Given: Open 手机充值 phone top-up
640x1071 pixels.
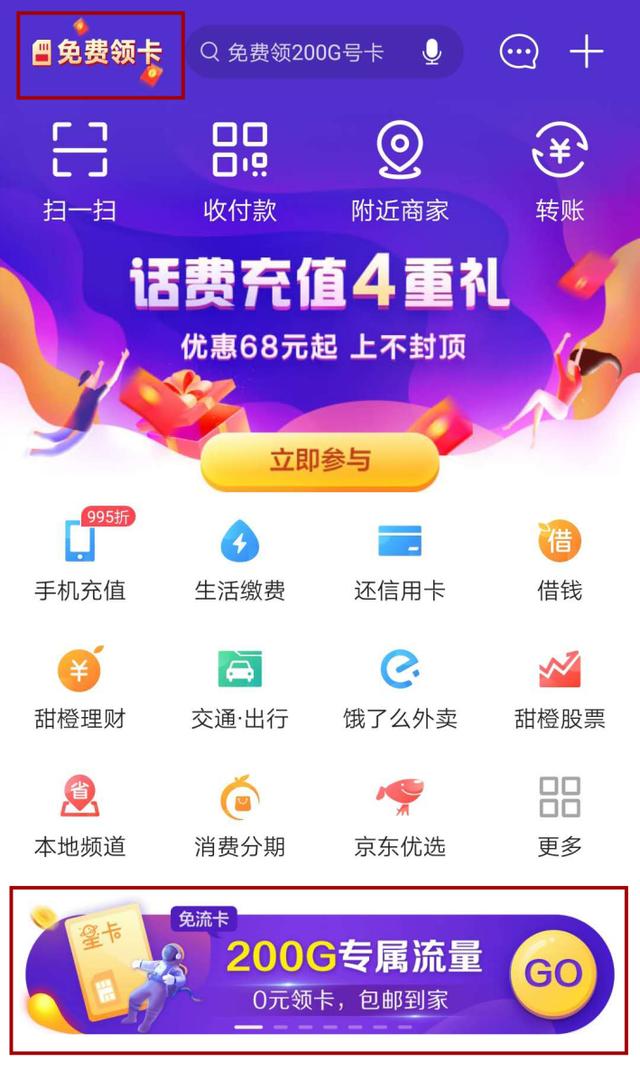Looking at the screenshot, I should (x=80, y=558).
